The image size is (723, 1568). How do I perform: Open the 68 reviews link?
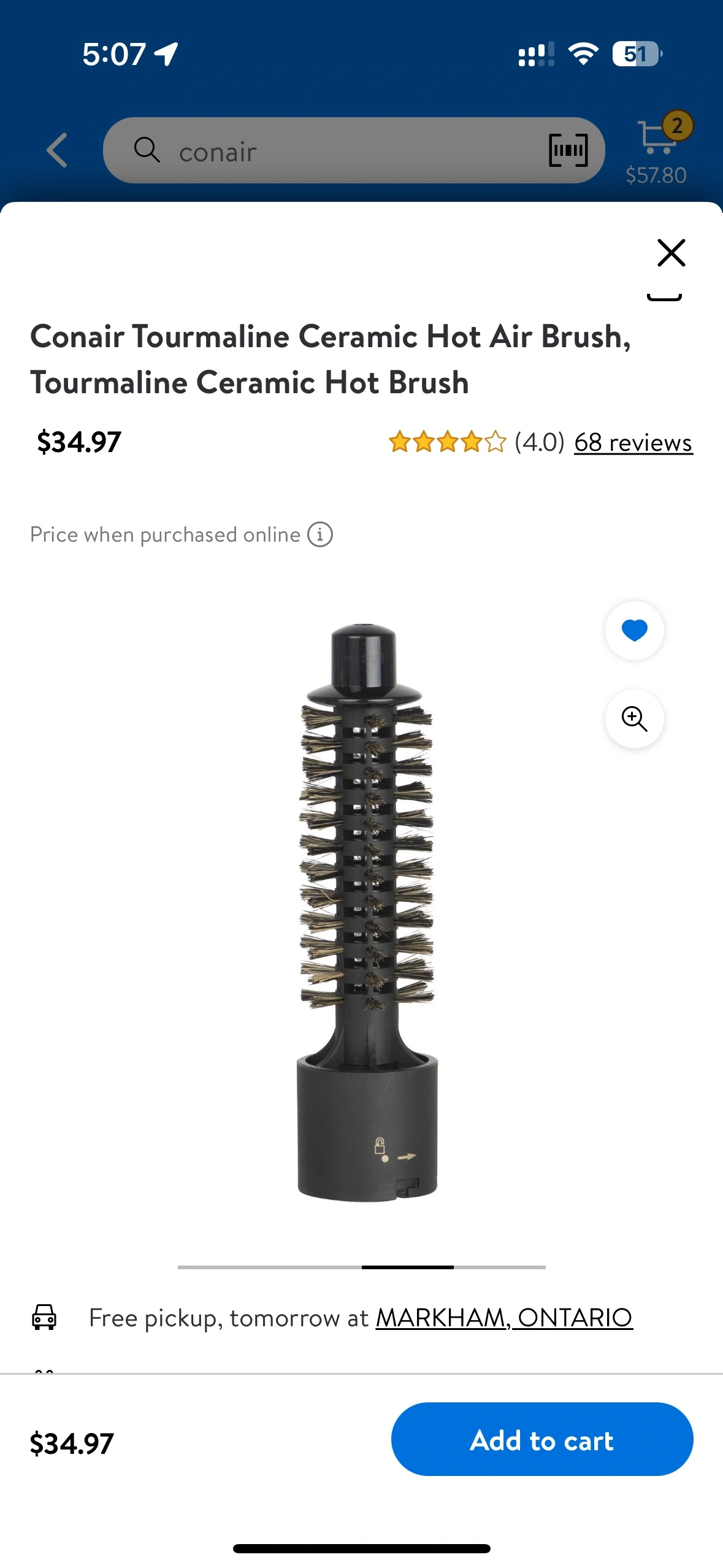coord(633,442)
